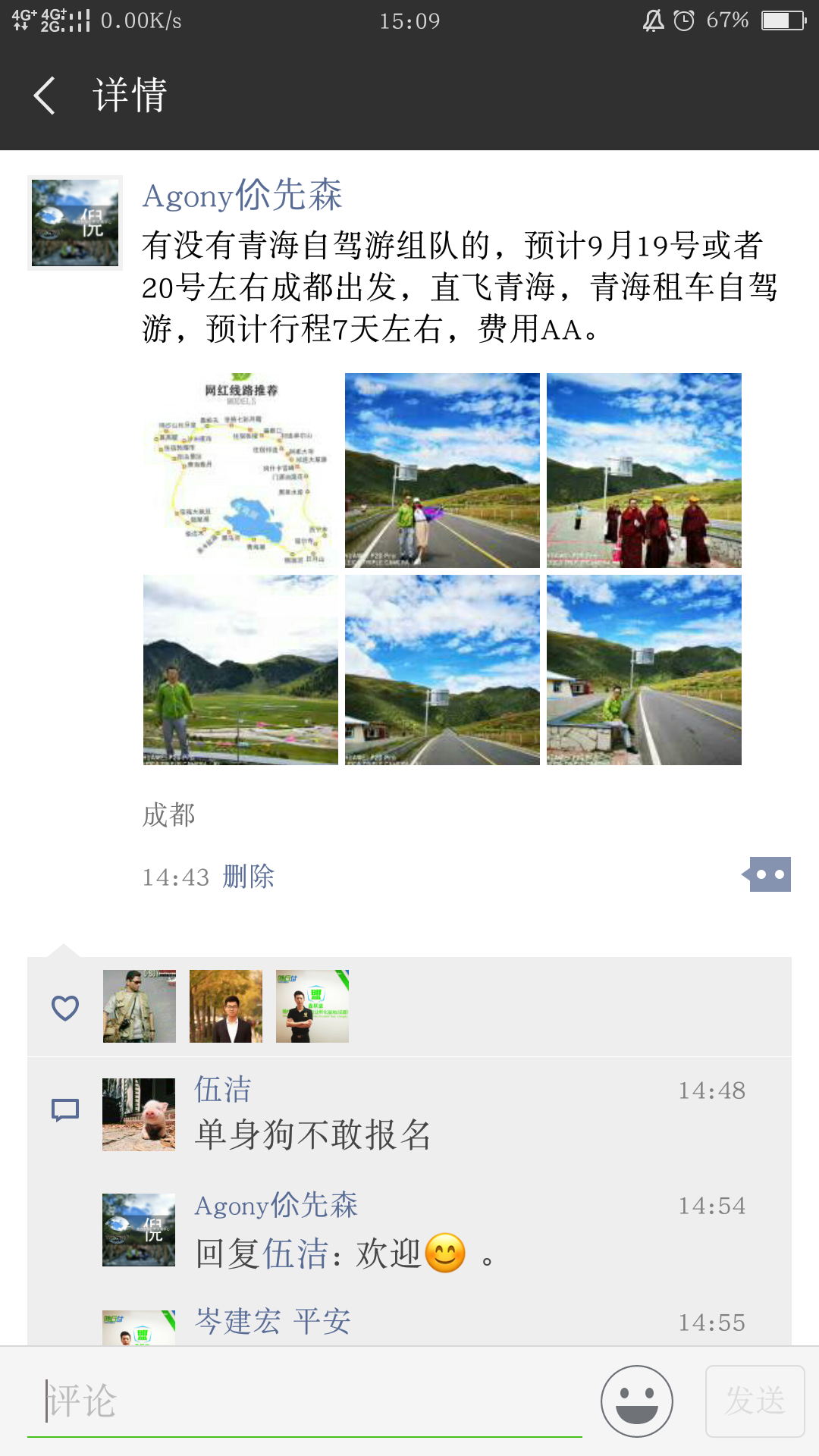Screen dimensions: 819x1456
Task: Open the photo of the man standing in the green meadow
Action: tap(240, 670)
